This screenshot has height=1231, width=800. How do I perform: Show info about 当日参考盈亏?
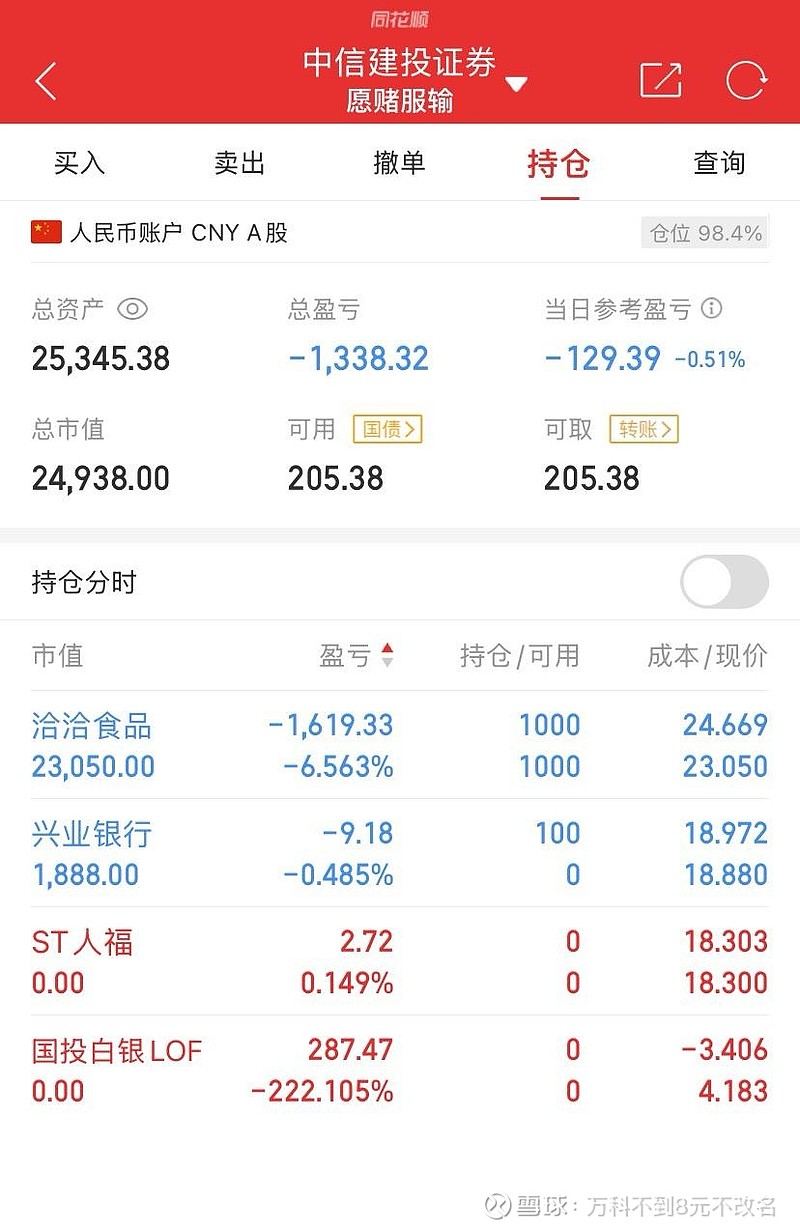tap(712, 308)
